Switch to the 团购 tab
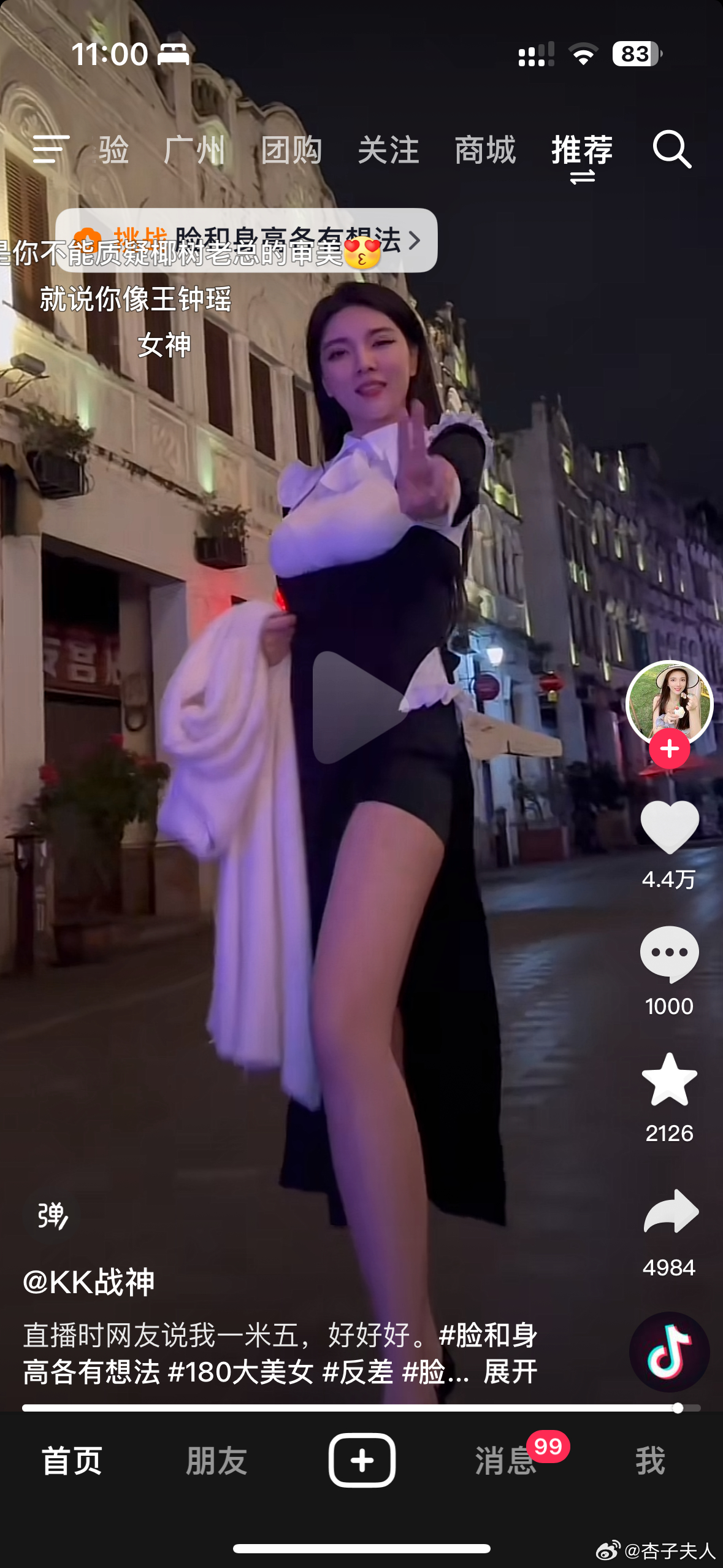723x1568 pixels. [291, 150]
